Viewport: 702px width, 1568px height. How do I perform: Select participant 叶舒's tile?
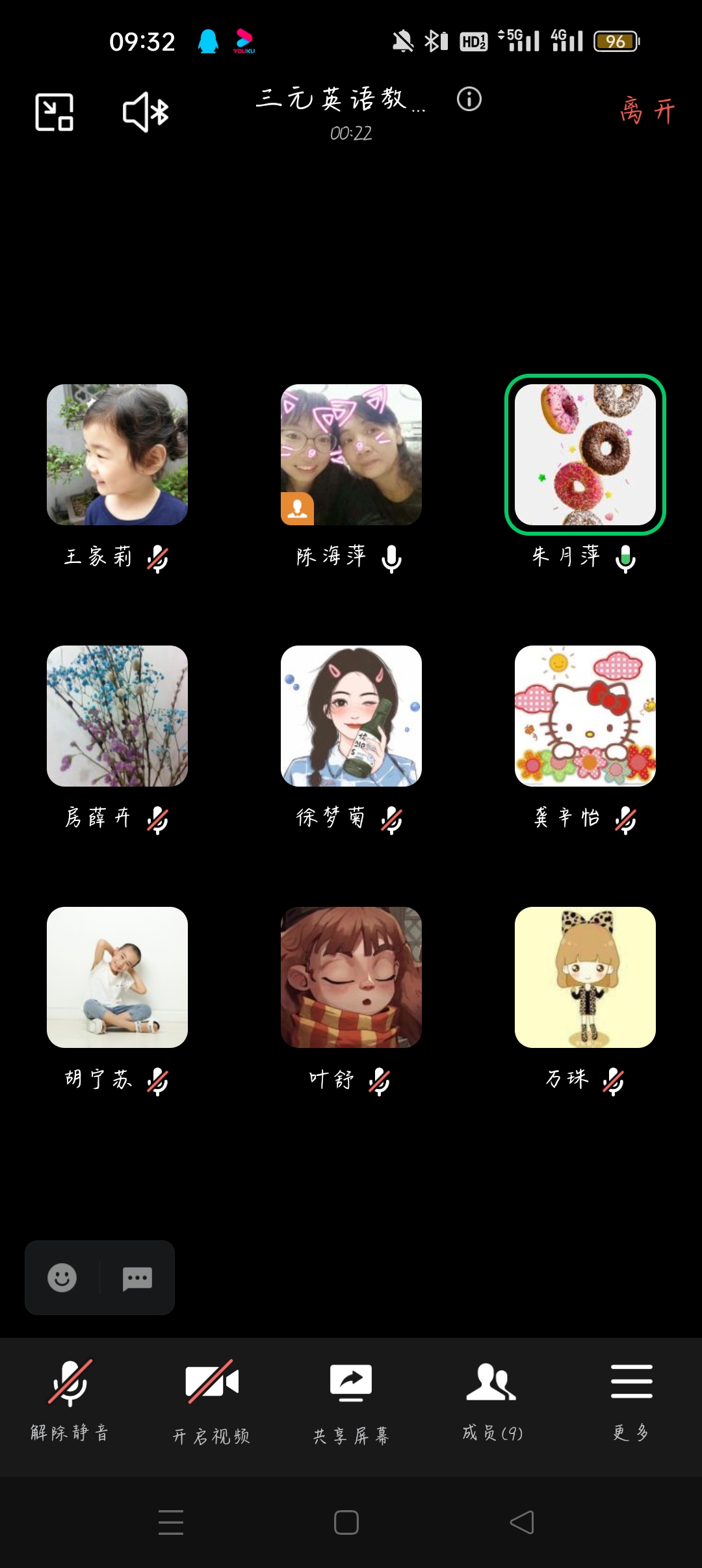click(x=351, y=977)
